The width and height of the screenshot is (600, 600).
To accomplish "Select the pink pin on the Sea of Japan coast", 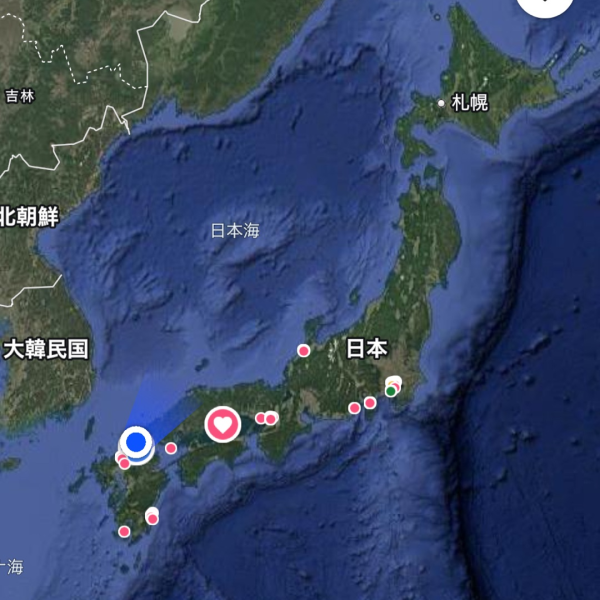I will [x=304, y=351].
